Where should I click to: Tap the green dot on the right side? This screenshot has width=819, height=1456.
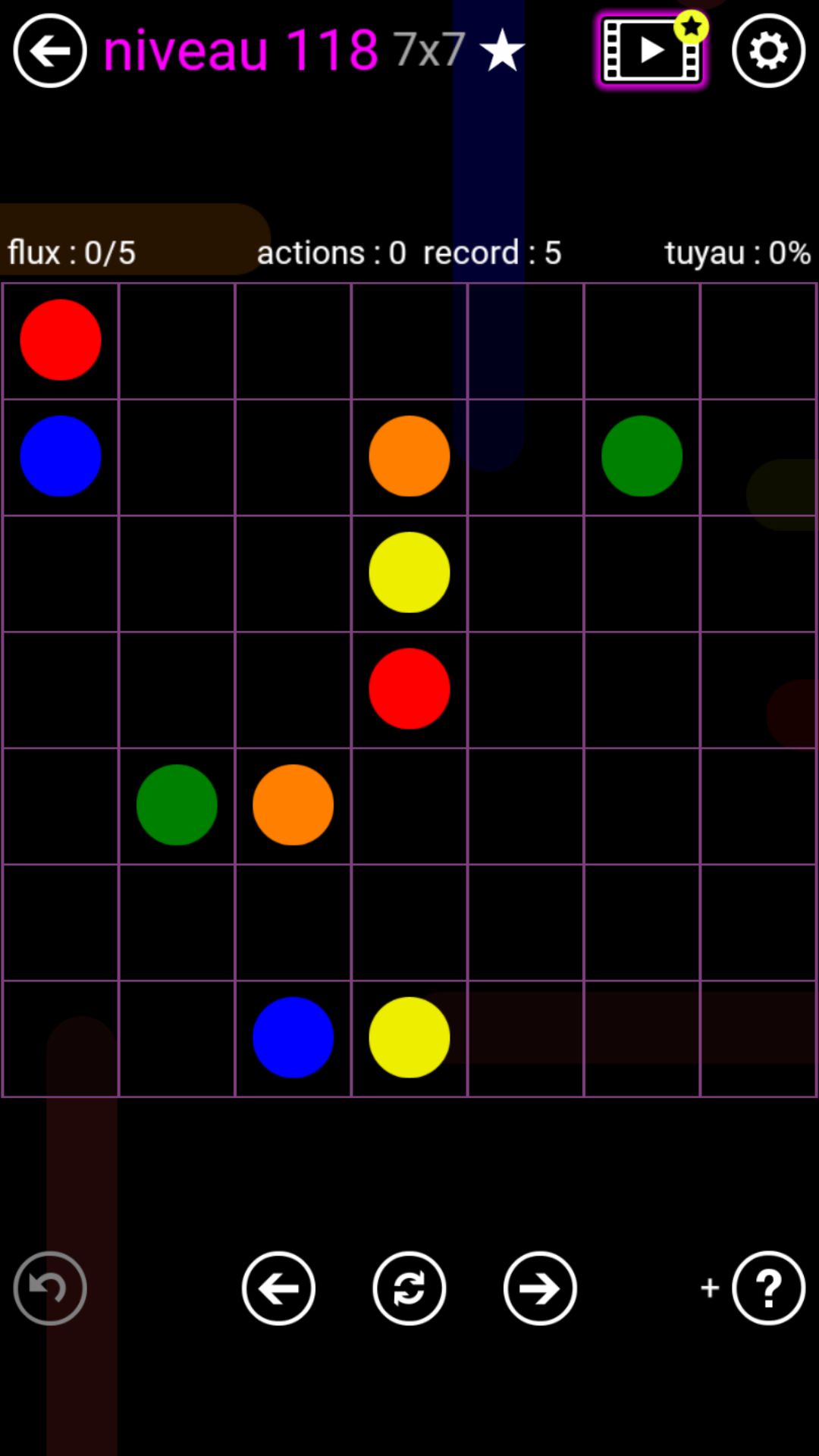pyautogui.click(x=642, y=456)
